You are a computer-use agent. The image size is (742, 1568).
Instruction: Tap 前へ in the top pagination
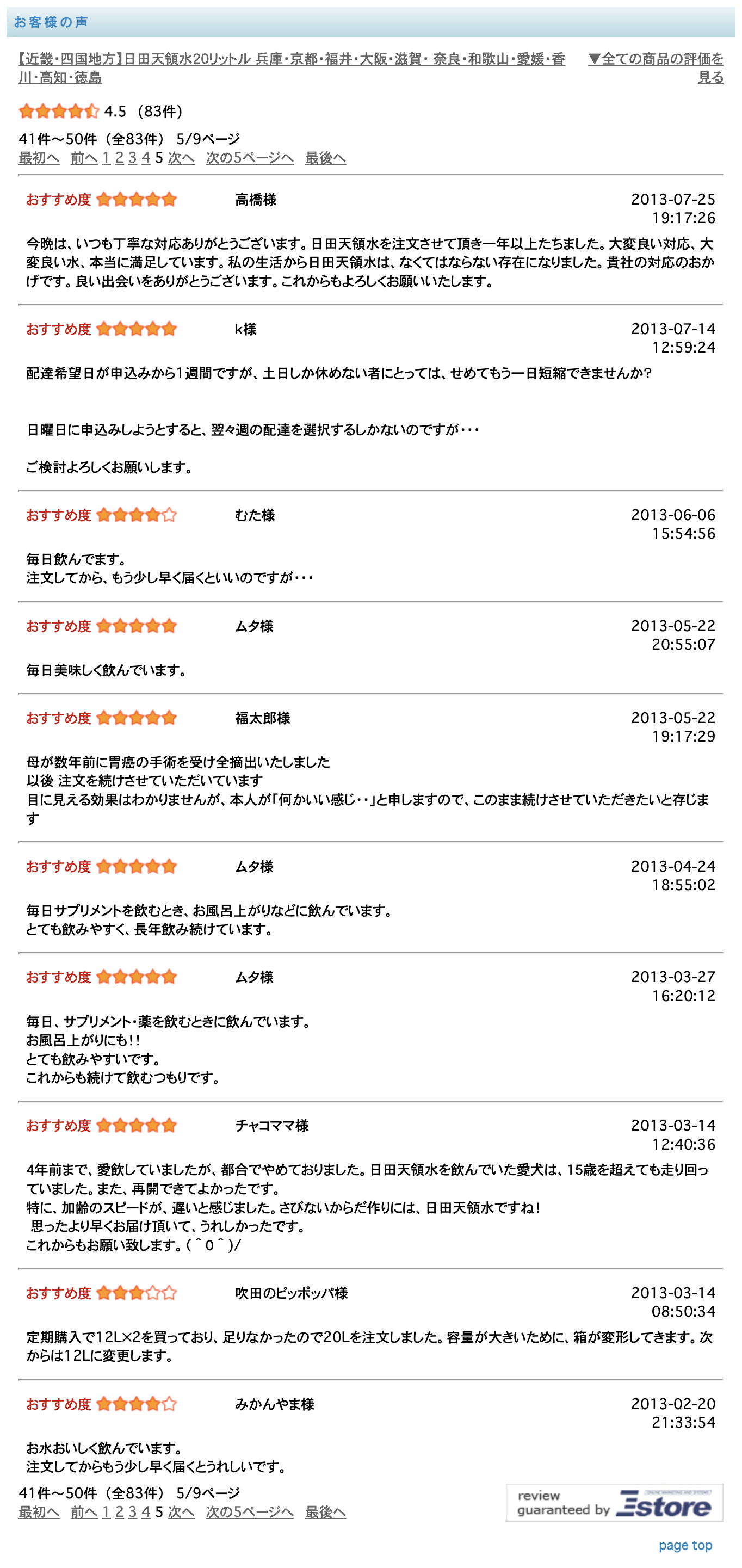click(84, 158)
